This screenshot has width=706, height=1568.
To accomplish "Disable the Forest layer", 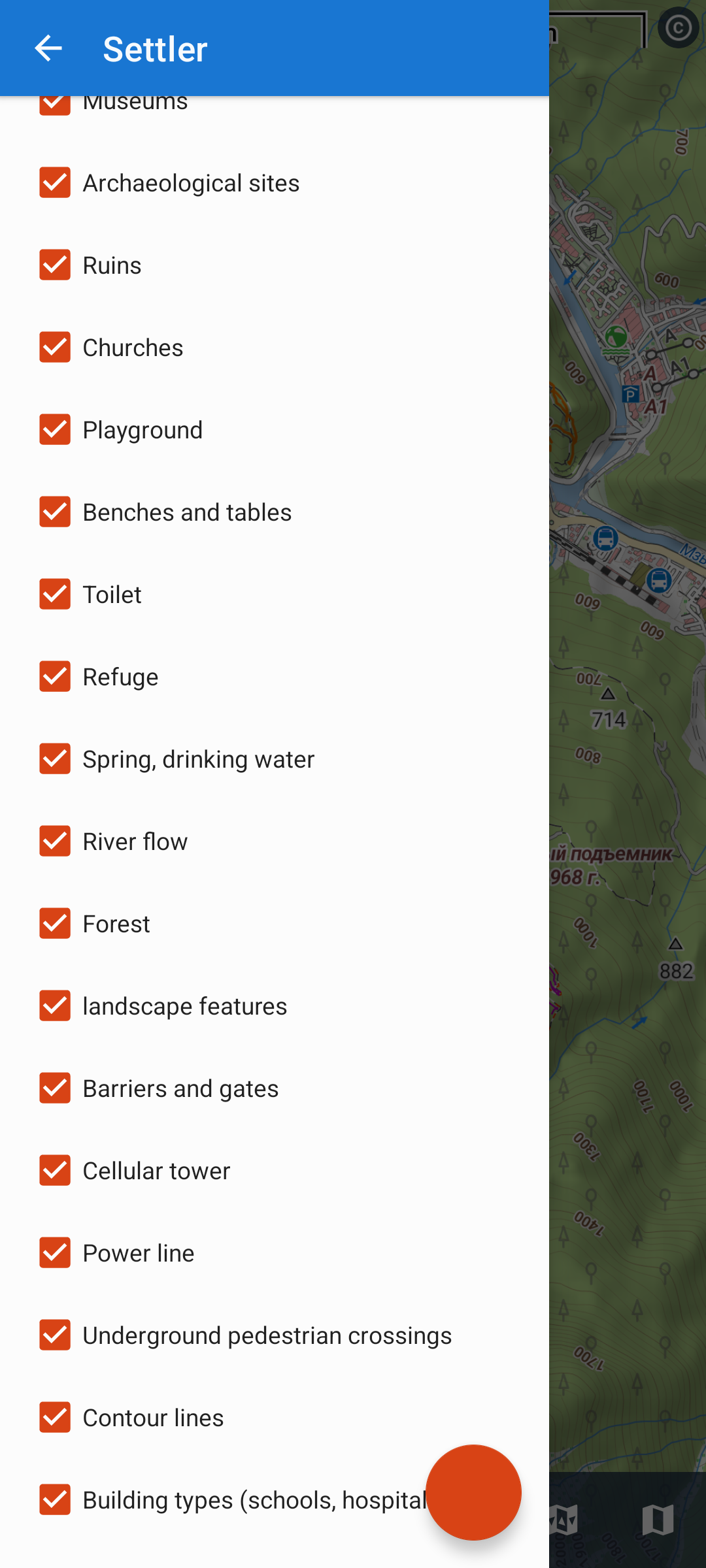I will click(x=55, y=924).
